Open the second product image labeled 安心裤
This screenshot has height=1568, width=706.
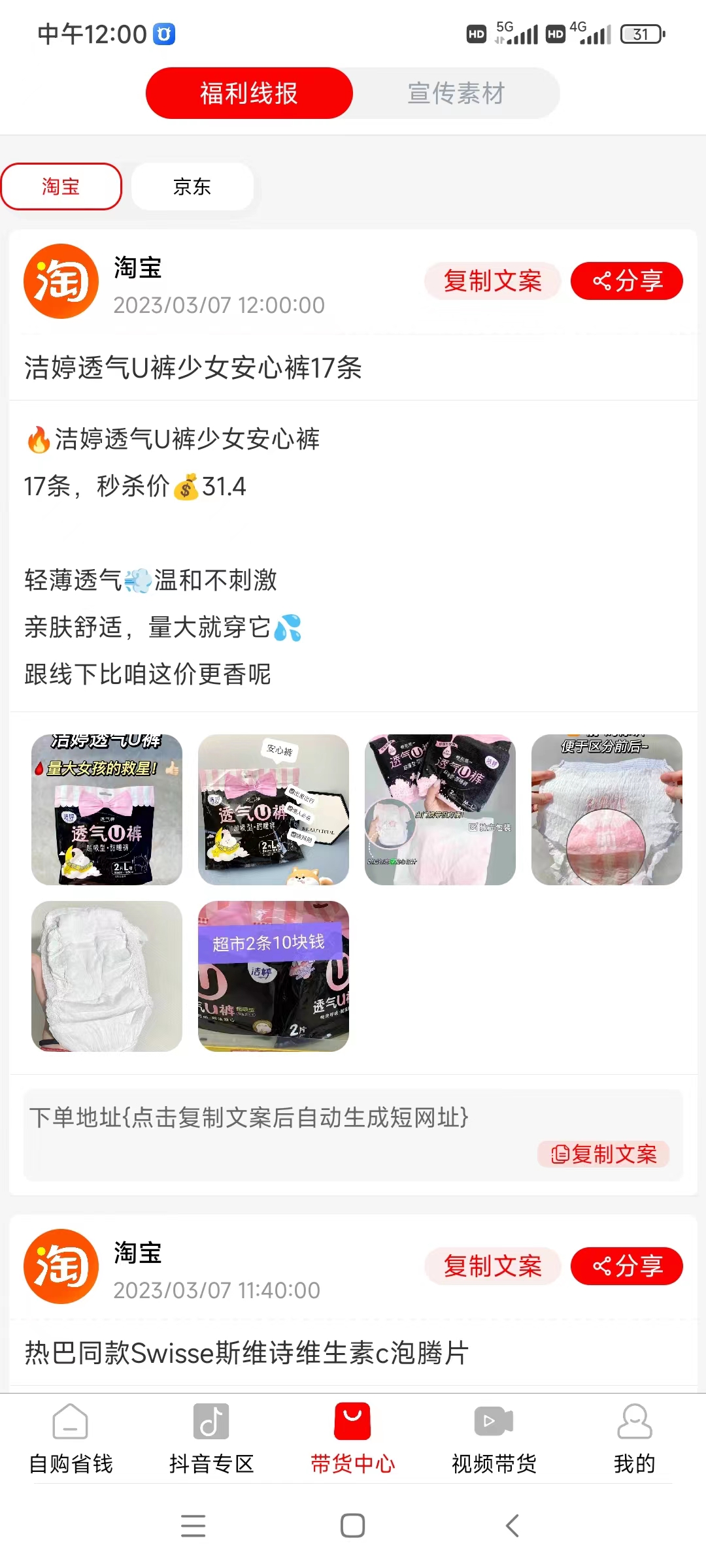click(x=273, y=809)
